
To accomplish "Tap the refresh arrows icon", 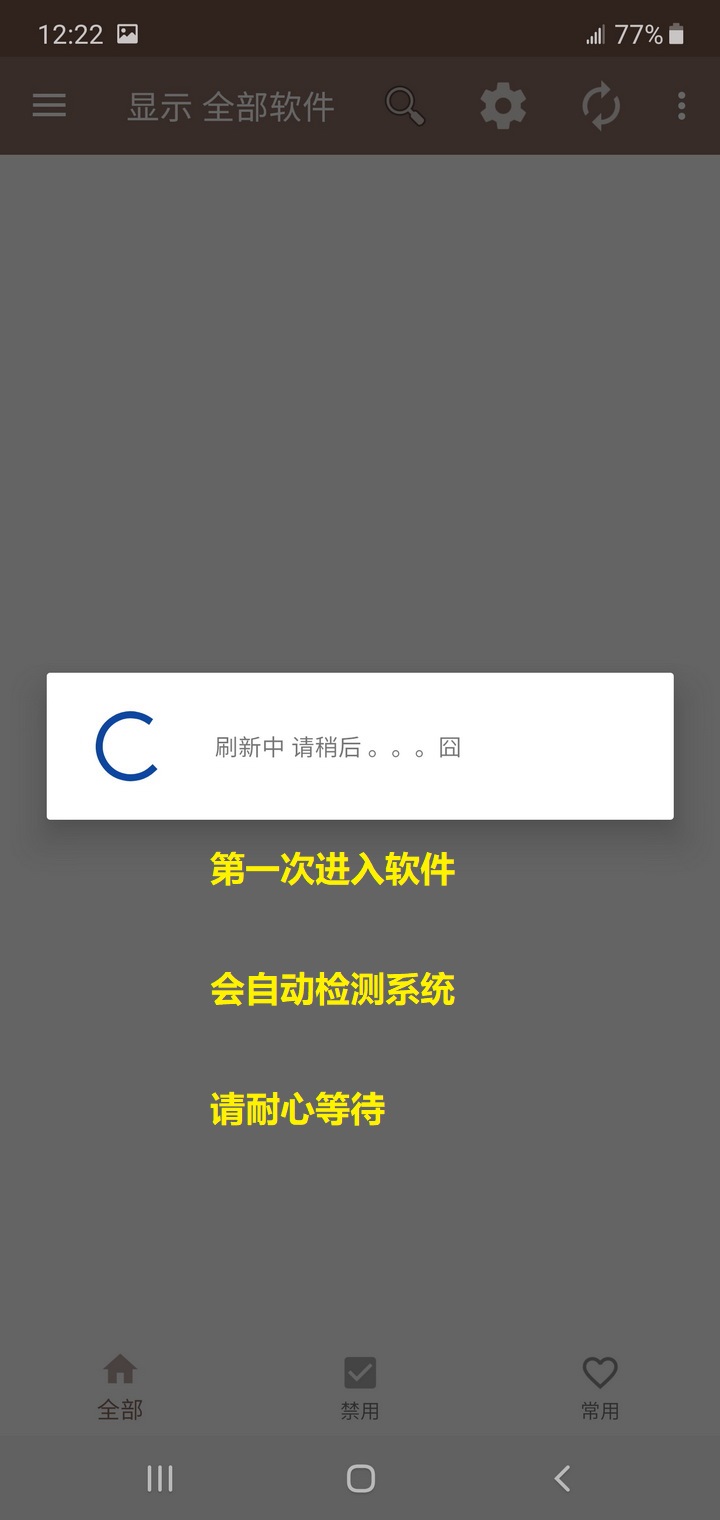I will click(601, 106).
